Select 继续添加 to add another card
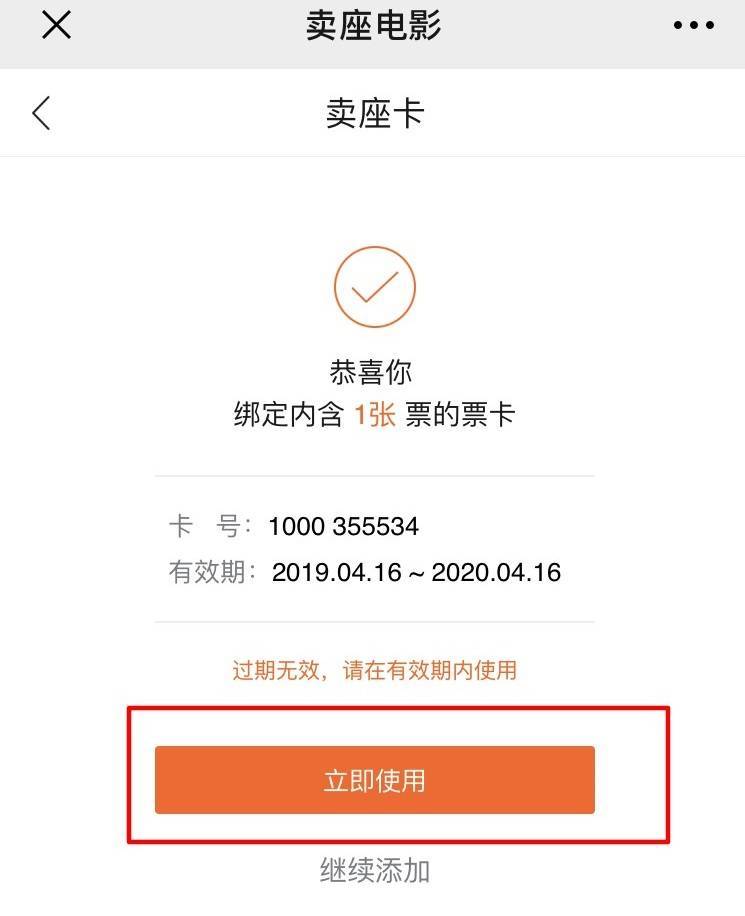The image size is (745, 916). tap(375, 870)
